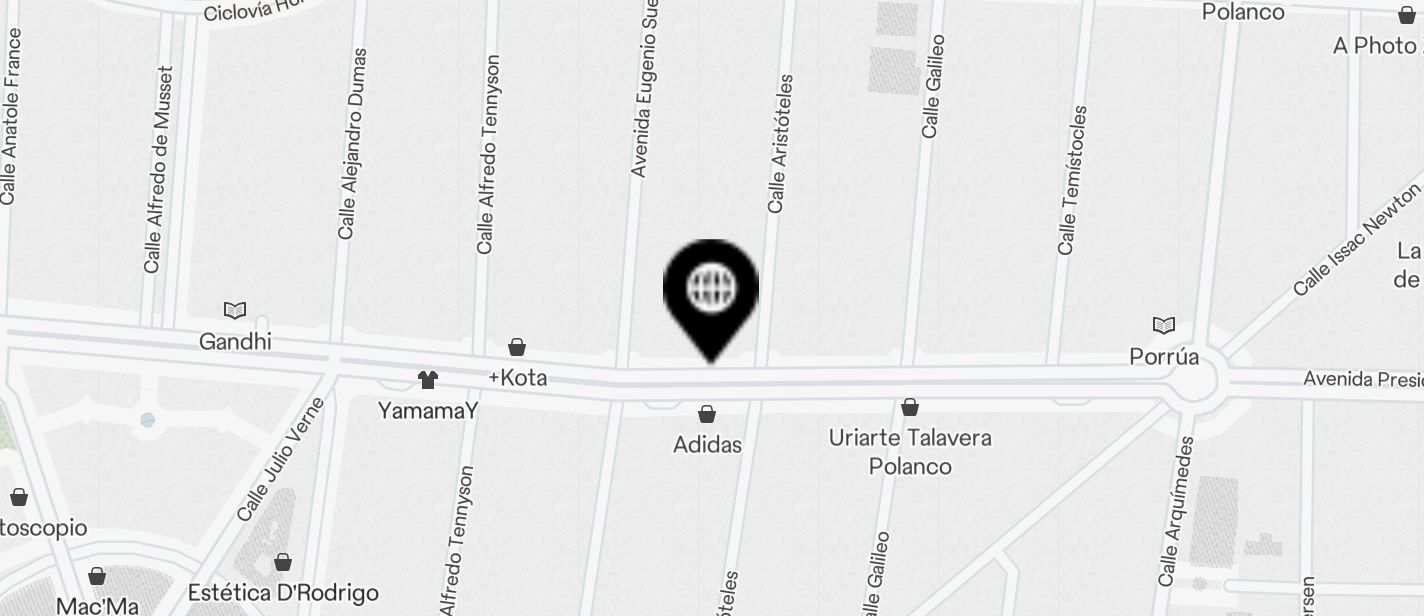Select the Porrúa bookstore marker
Screen dimensions: 1424x616
point(1163,326)
